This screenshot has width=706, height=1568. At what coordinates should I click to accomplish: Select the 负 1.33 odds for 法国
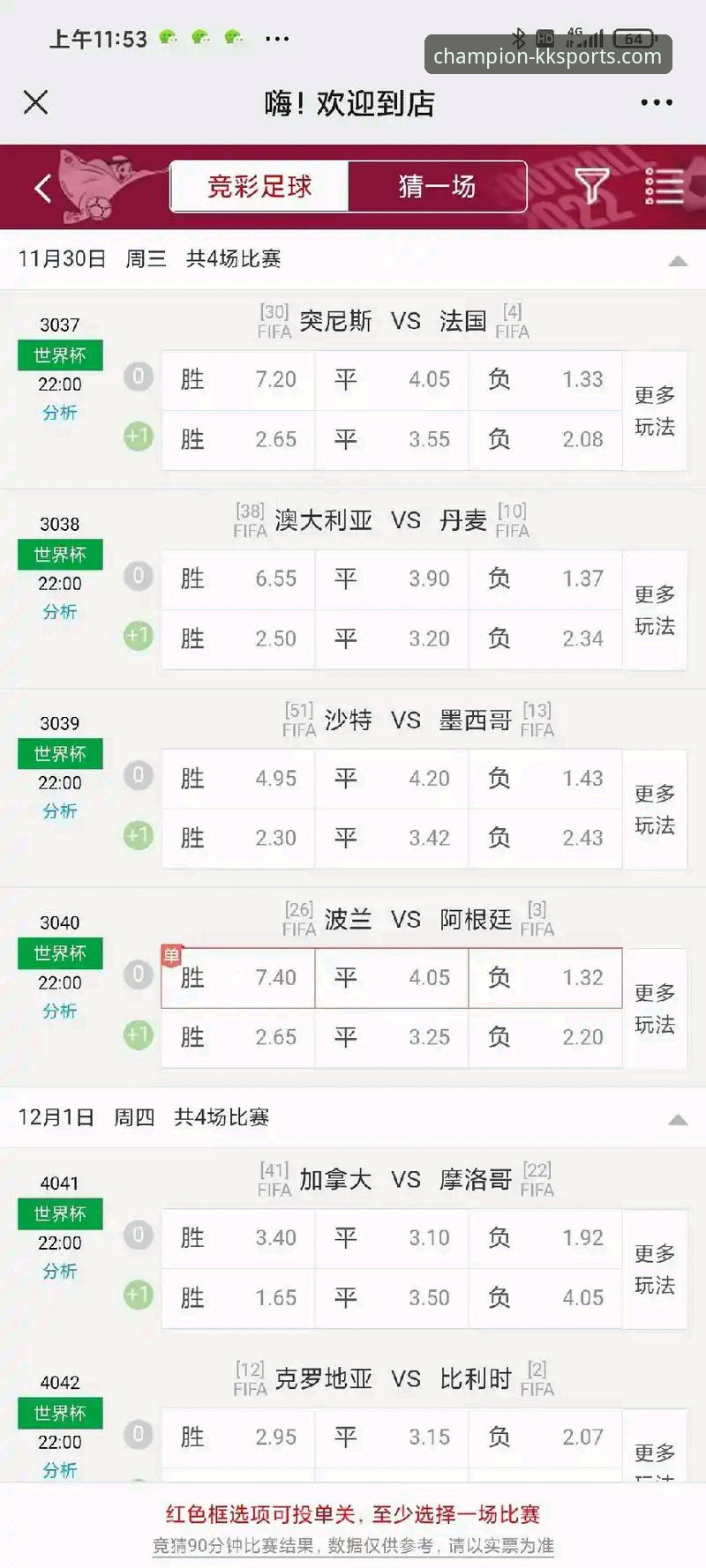tap(545, 379)
